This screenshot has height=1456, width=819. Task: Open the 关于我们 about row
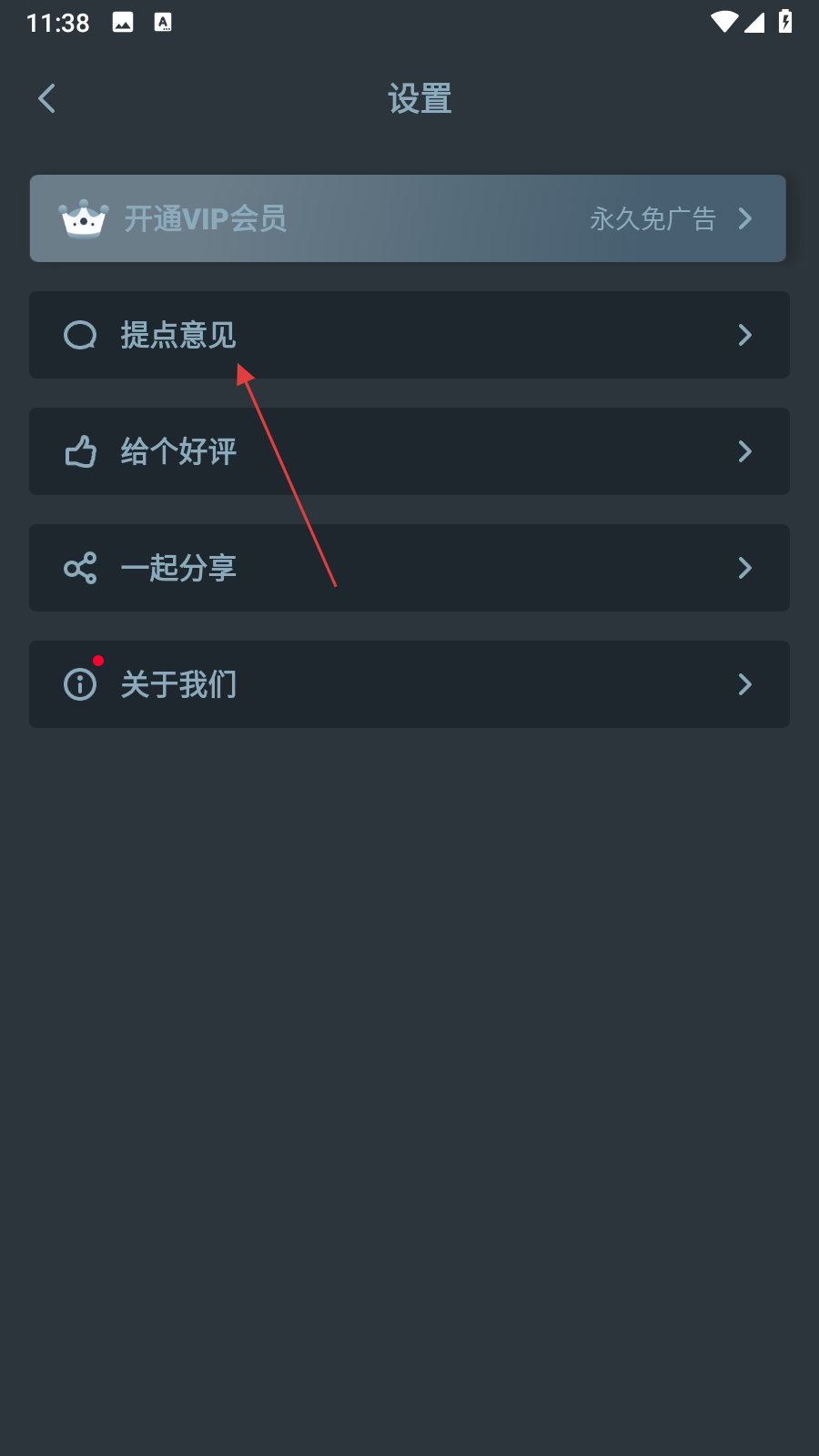tap(409, 684)
